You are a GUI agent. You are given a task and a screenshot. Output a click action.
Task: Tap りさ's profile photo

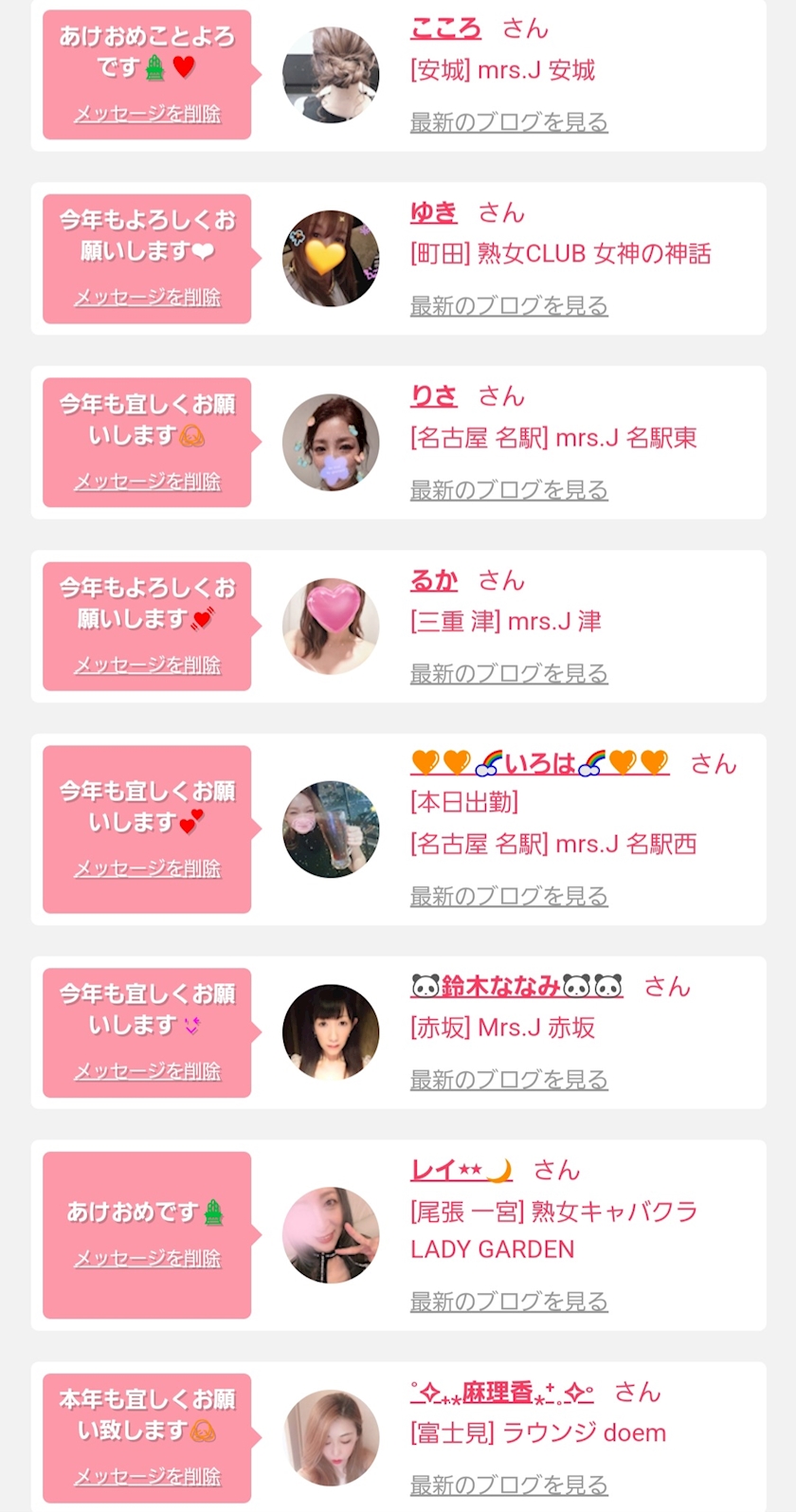[x=331, y=443]
